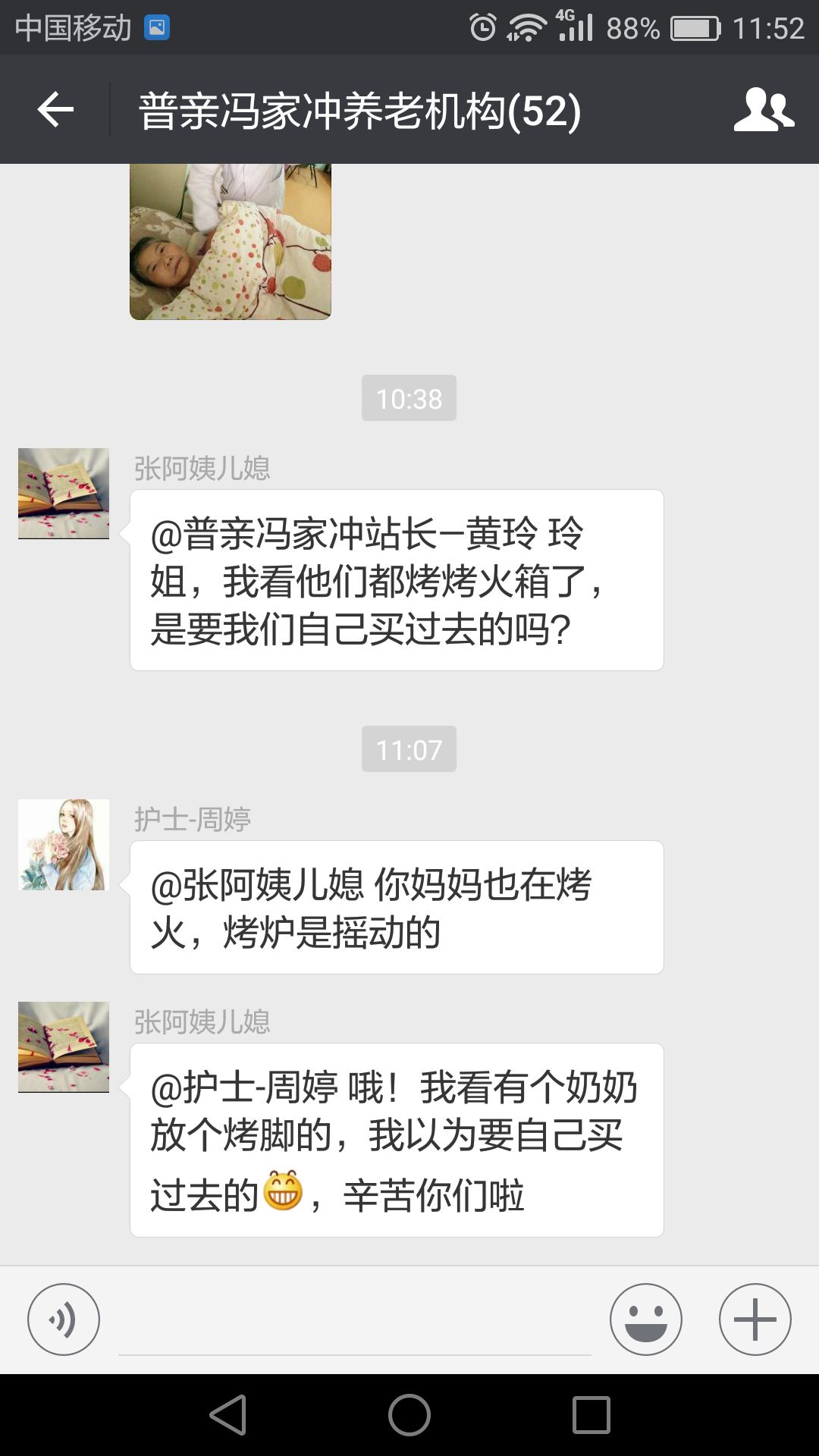Viewport: 819px width, 1456px height.
Task: Open the plus attachments menu
Action: tap(755, 1319)
